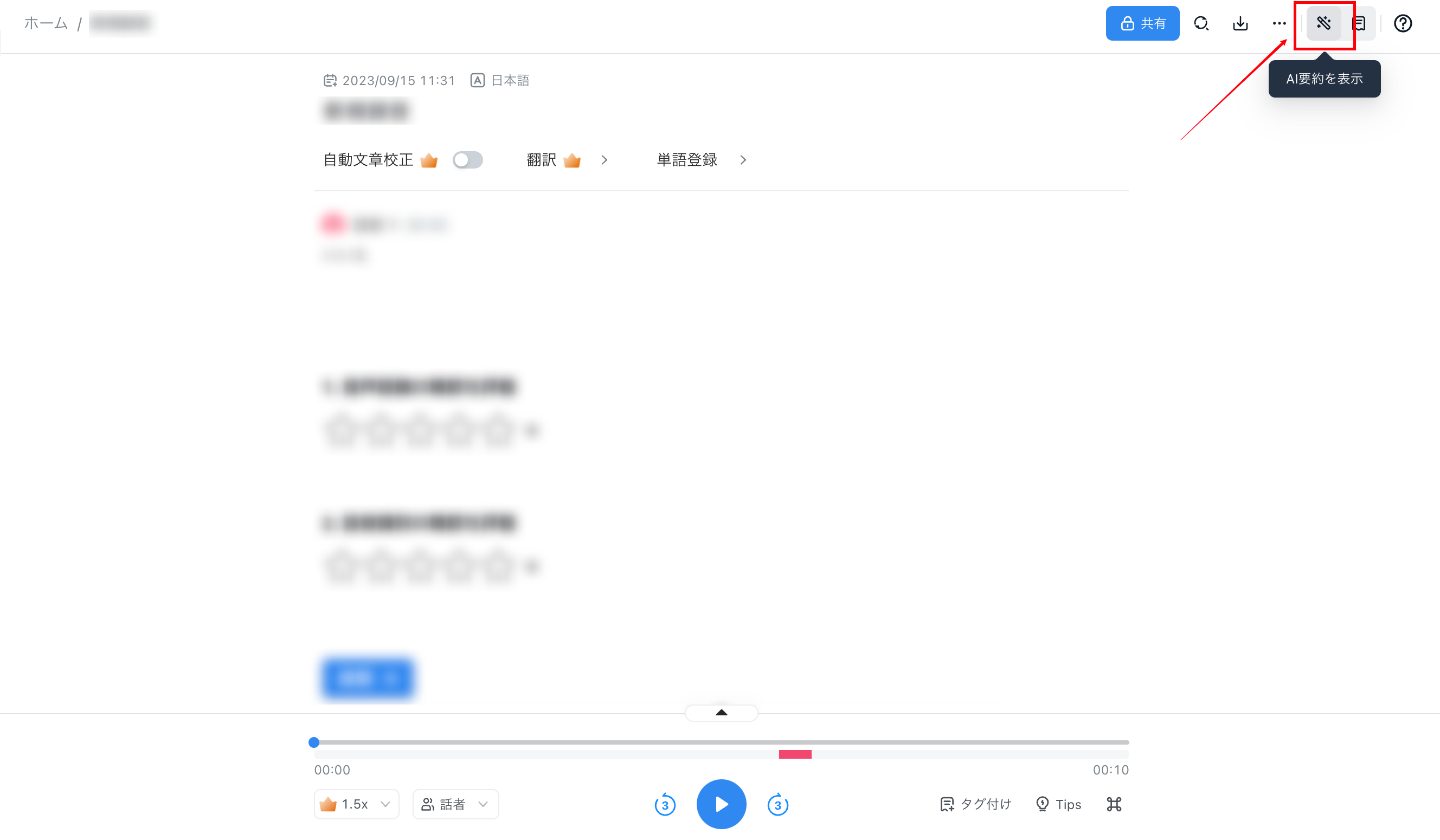The width and height of the screenshot is (1440, 840).
Task: Open the Tips lightbulb
Action: [1058, 804]
